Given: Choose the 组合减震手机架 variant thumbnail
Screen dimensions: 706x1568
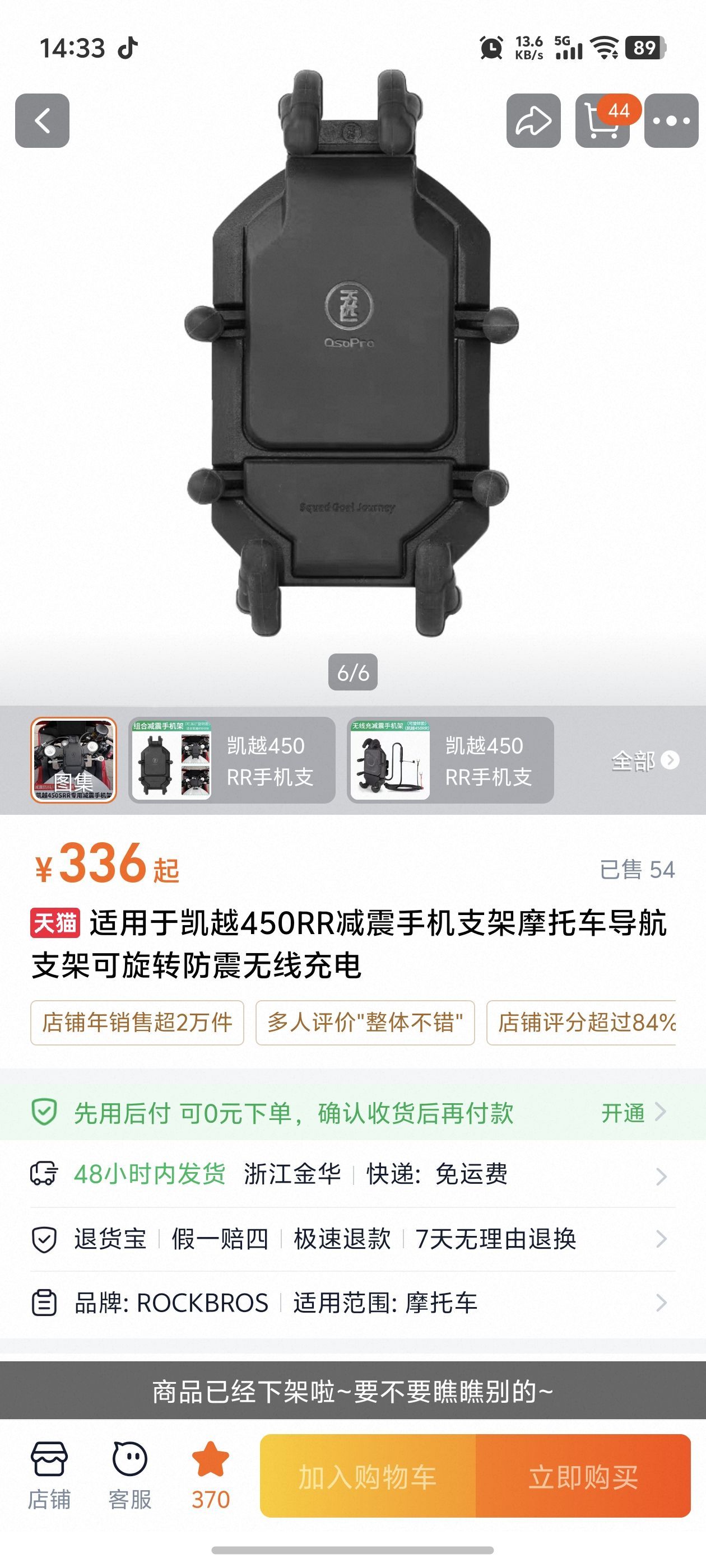Looking at the screenshot, I should click(x=232, y=760).
